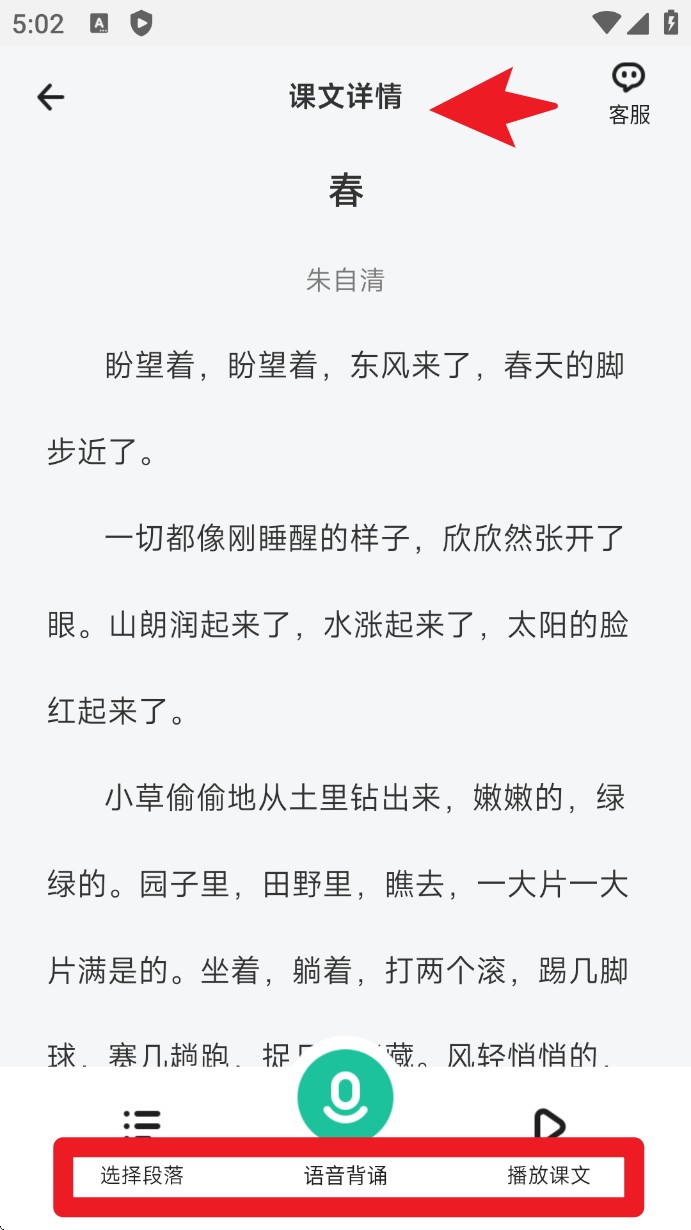Start 语音背诵 with the green microphone

[345, 1098]
